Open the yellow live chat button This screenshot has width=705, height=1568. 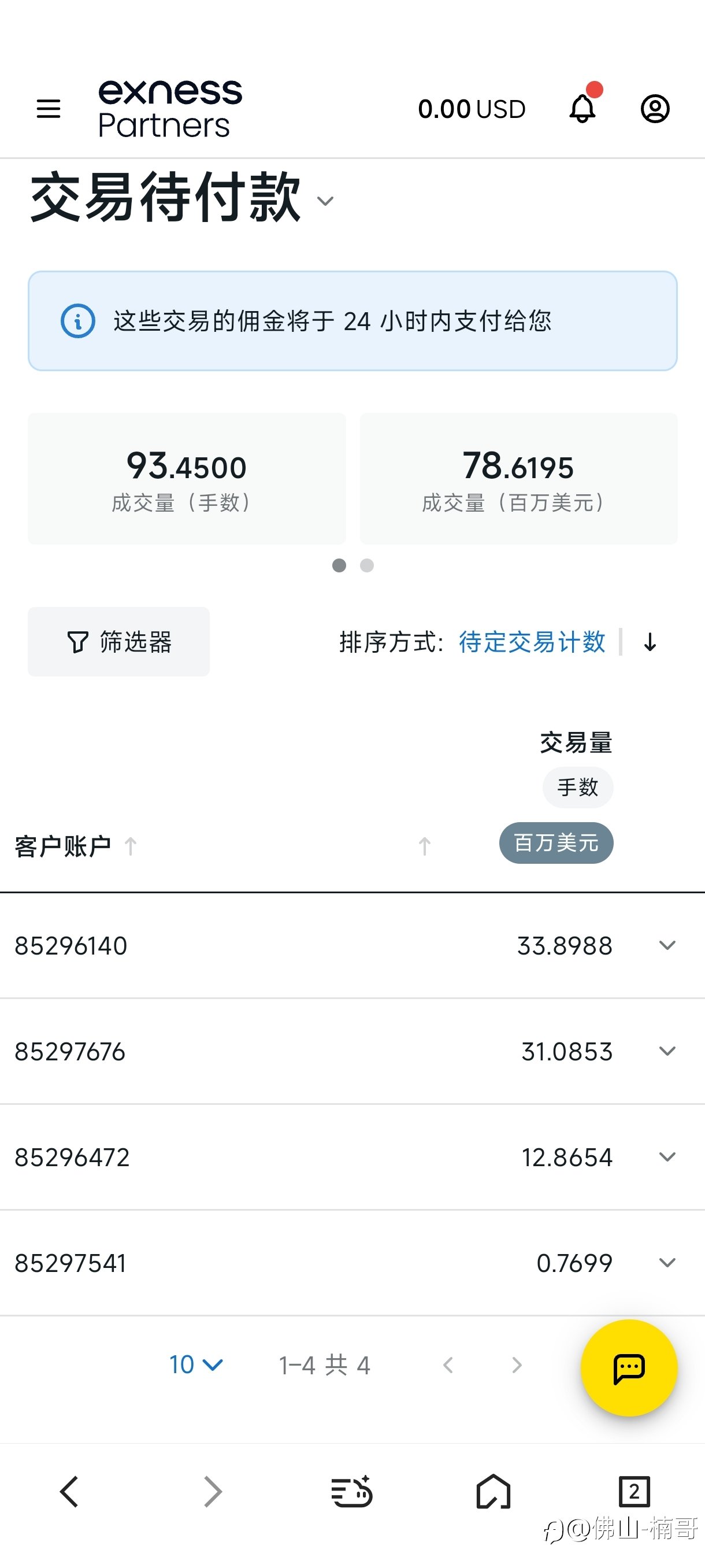click(629, 1368)
